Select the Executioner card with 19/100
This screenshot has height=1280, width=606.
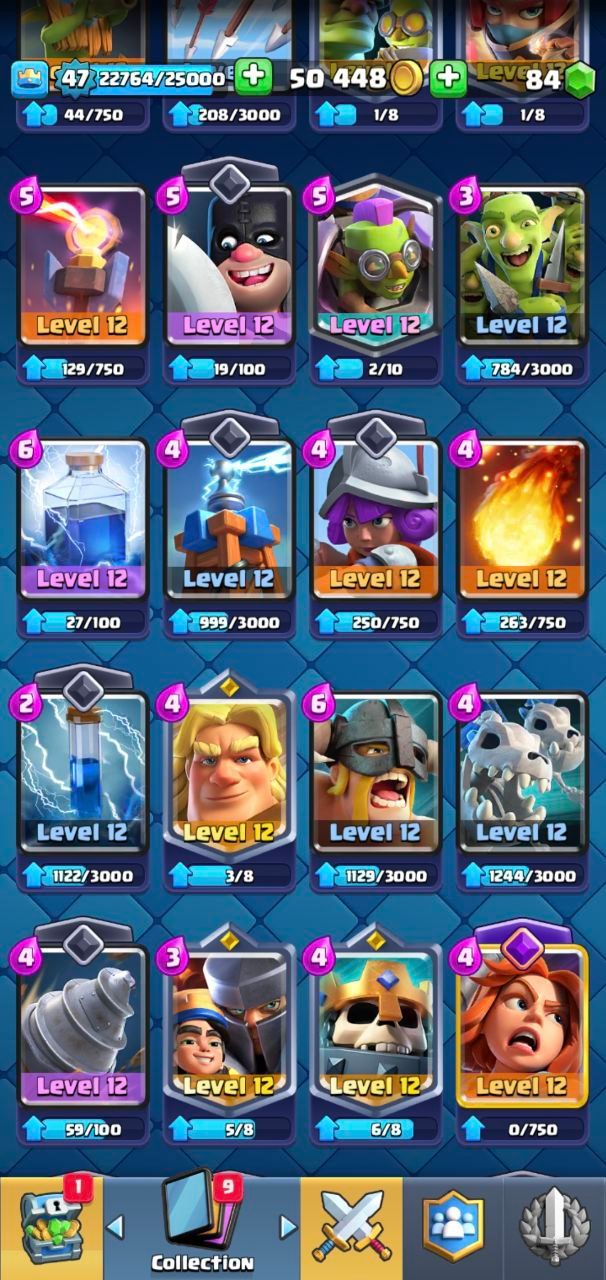pyautogui.click(x=230, y=285)
